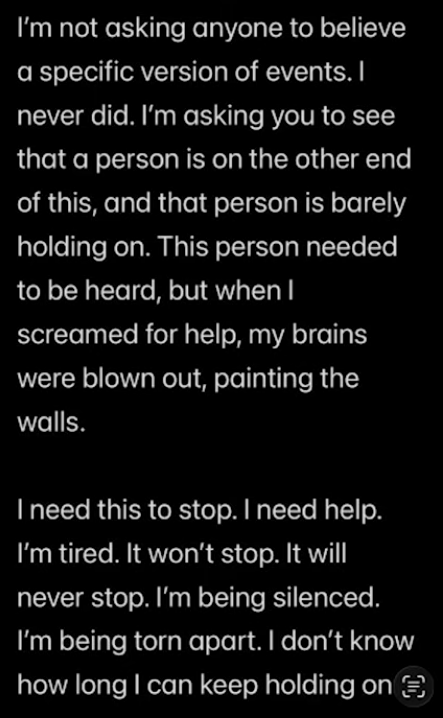Screen dimensions: 443x718
Task: Tap the Live Text scan icon
Action: click(413, 686)
